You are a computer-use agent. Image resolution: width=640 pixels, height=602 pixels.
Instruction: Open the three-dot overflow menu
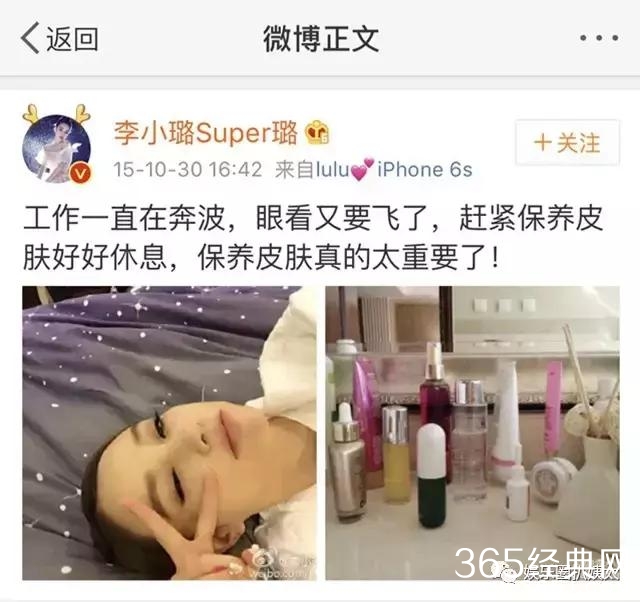click(x=598, y=39)
